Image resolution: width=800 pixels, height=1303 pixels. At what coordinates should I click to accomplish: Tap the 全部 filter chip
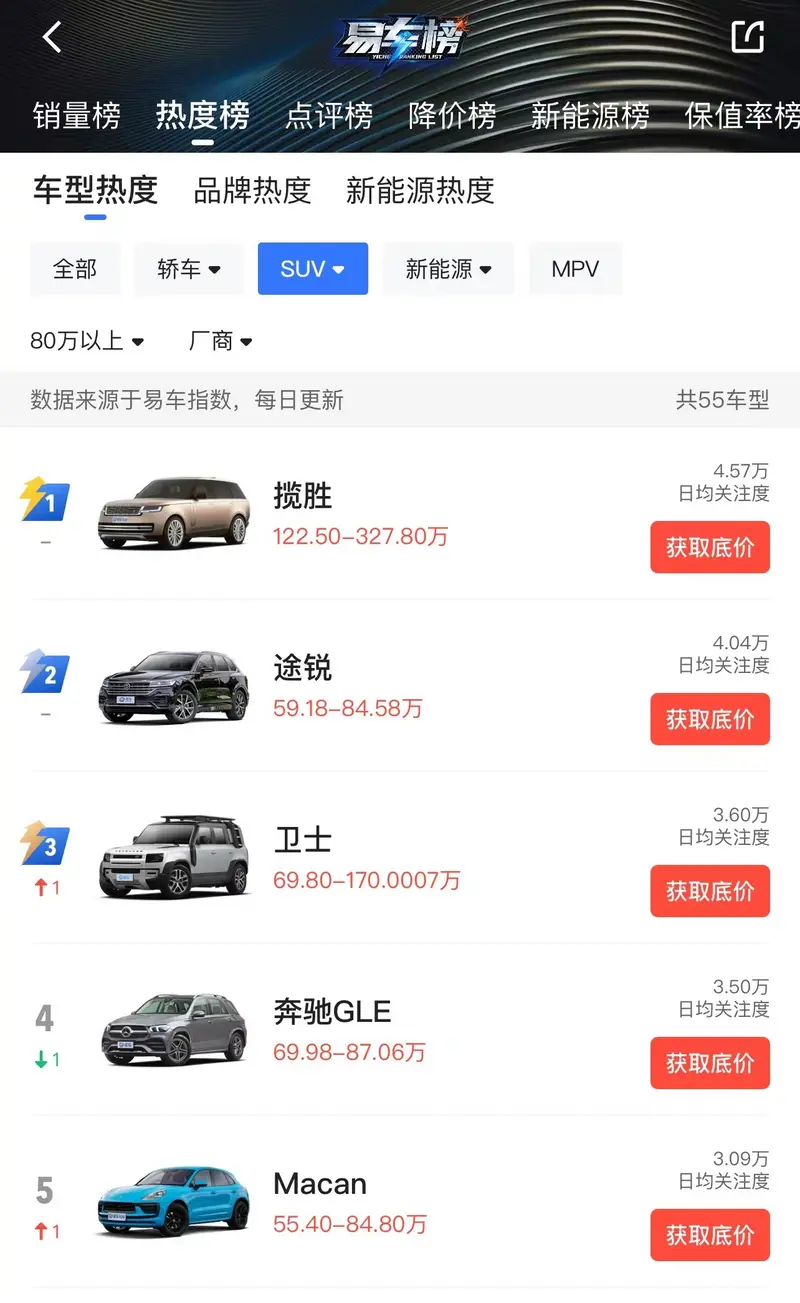75,269
